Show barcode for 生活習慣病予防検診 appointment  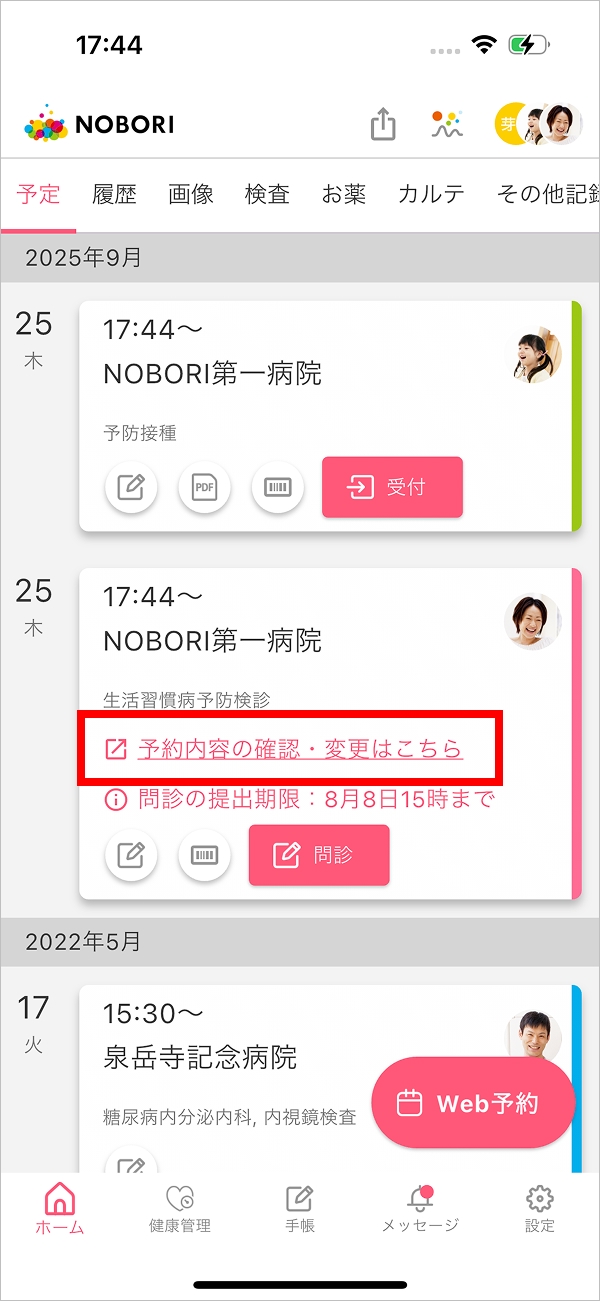(204, 856)
